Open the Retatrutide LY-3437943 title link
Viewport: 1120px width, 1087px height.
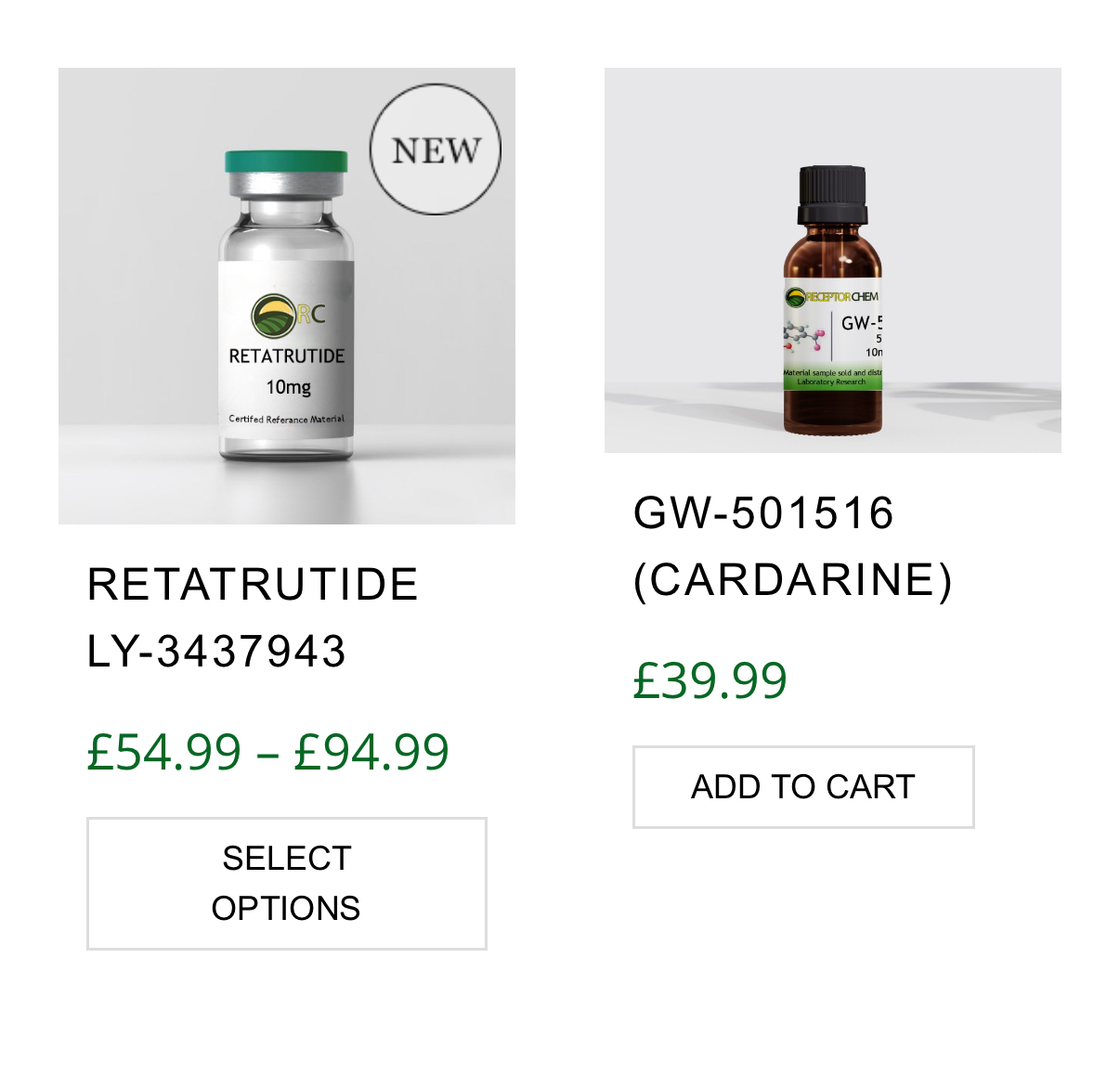[x=253, y=617]
